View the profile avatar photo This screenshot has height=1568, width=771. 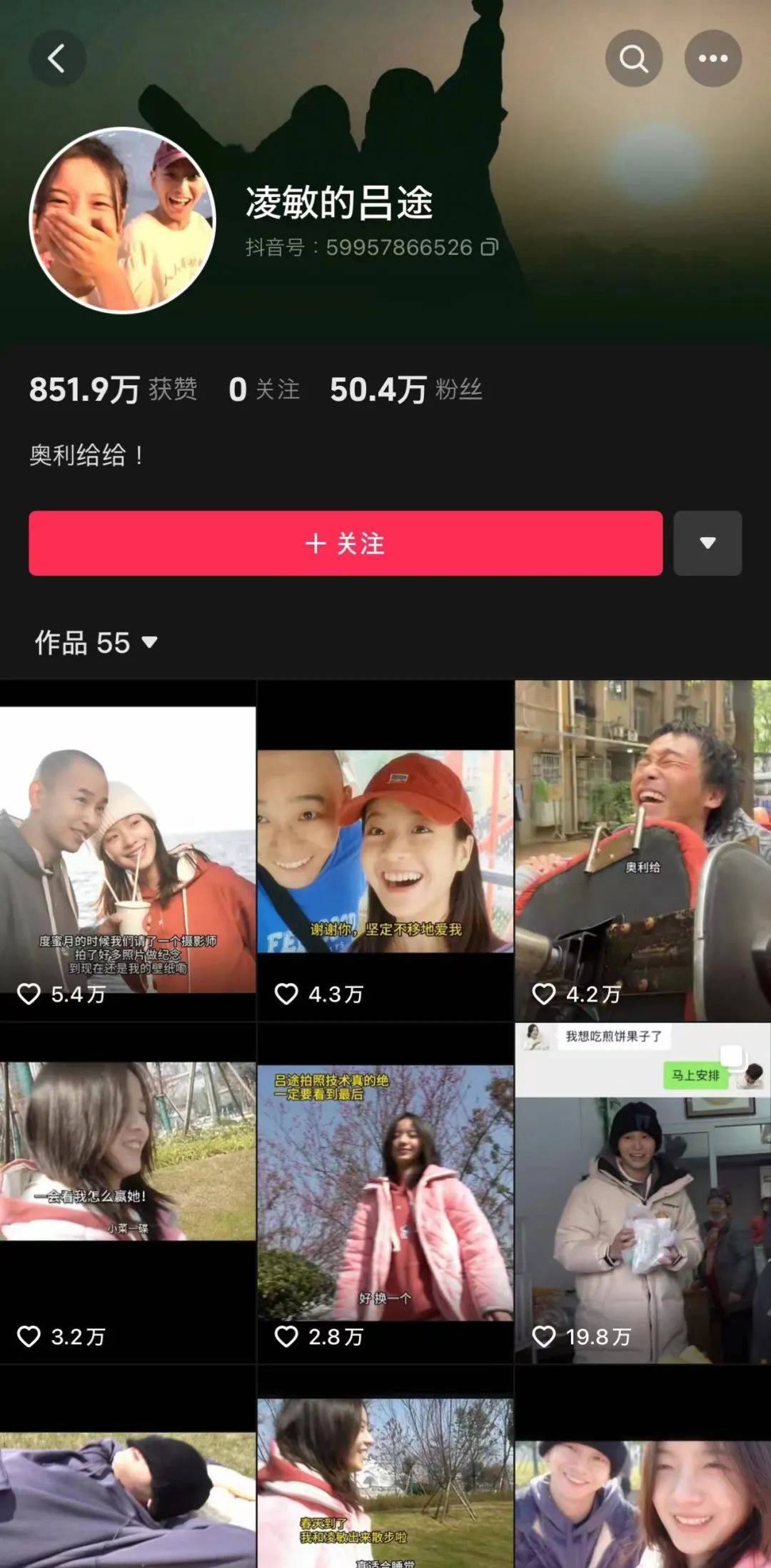[123, 220]
